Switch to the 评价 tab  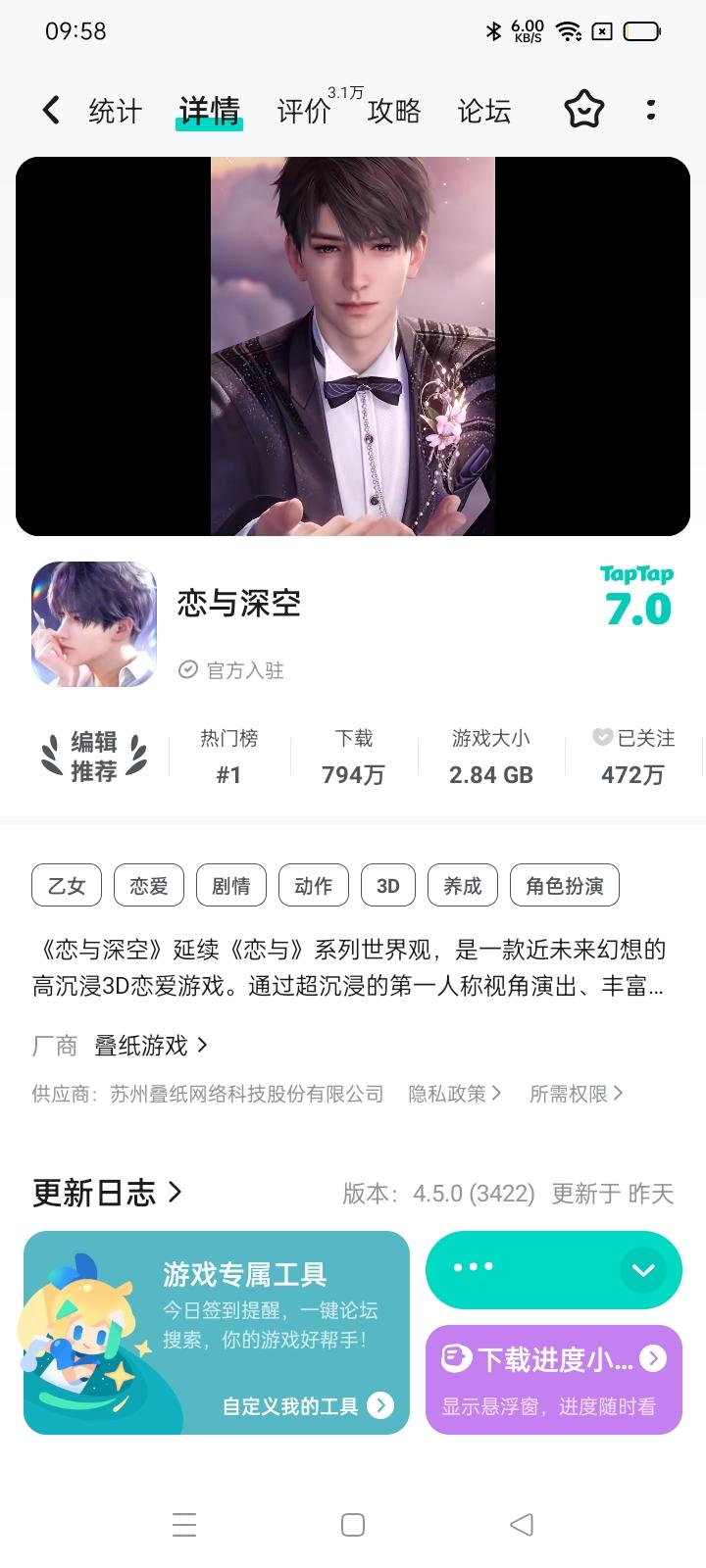(304, 111)
